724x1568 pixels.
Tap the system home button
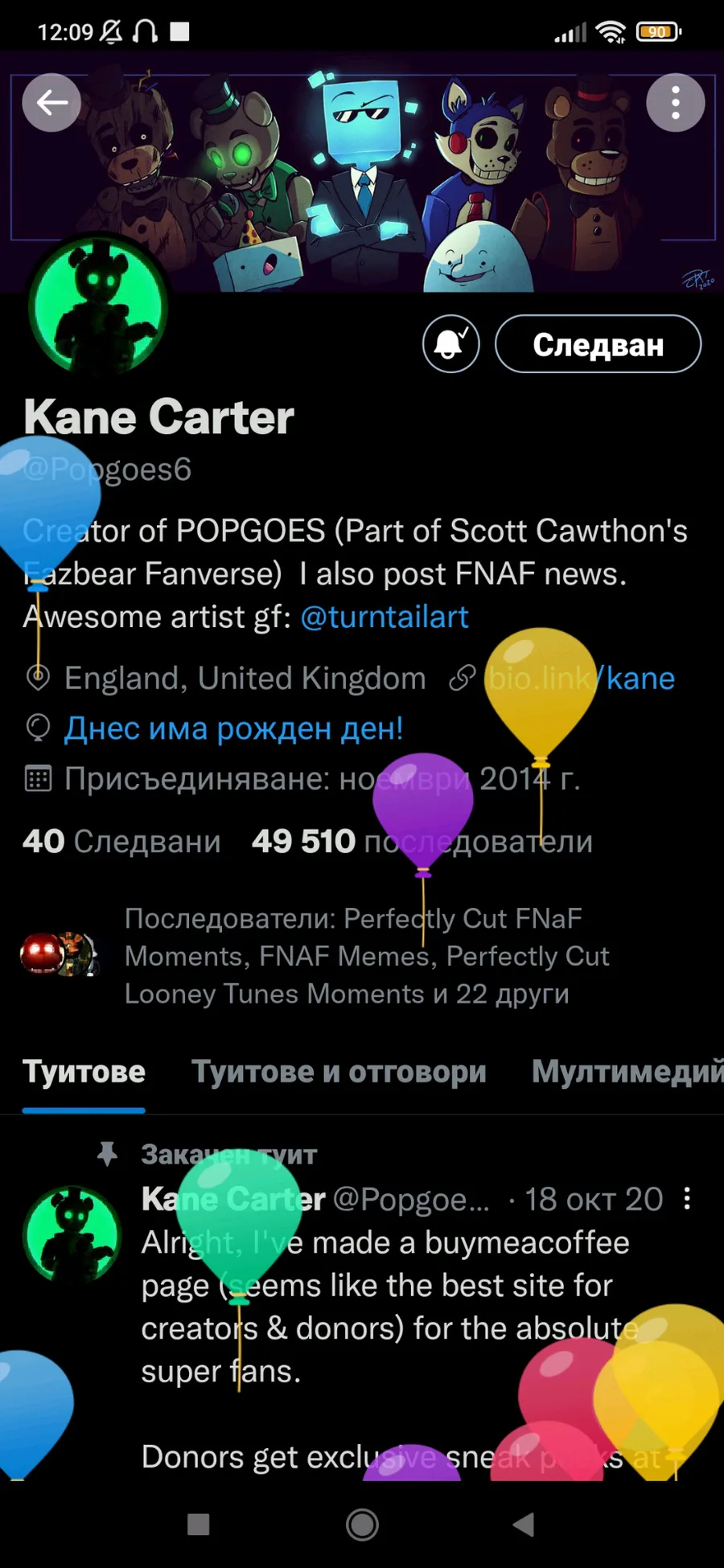(x=362, y=1524)
